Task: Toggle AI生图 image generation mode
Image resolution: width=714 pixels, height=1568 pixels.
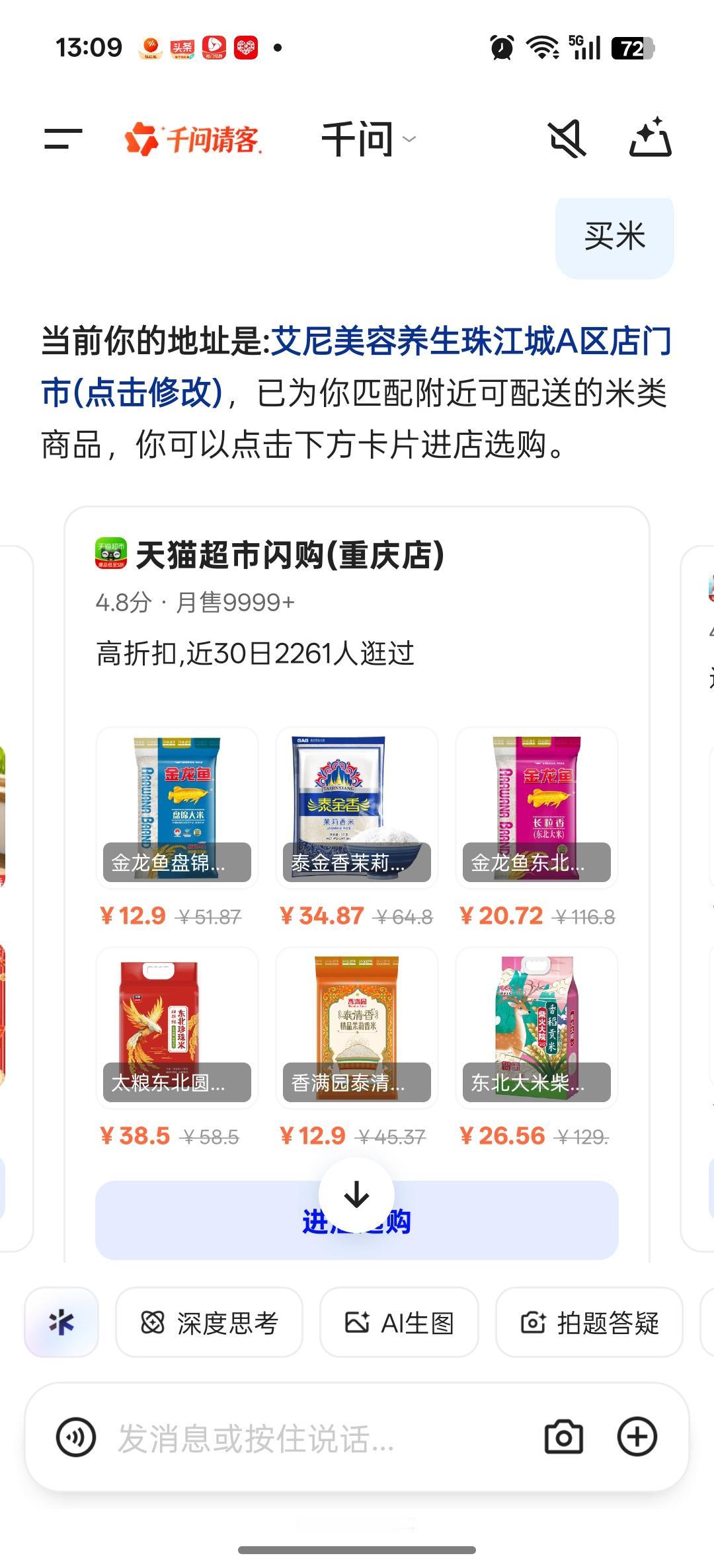Action: coord(399,1322)
